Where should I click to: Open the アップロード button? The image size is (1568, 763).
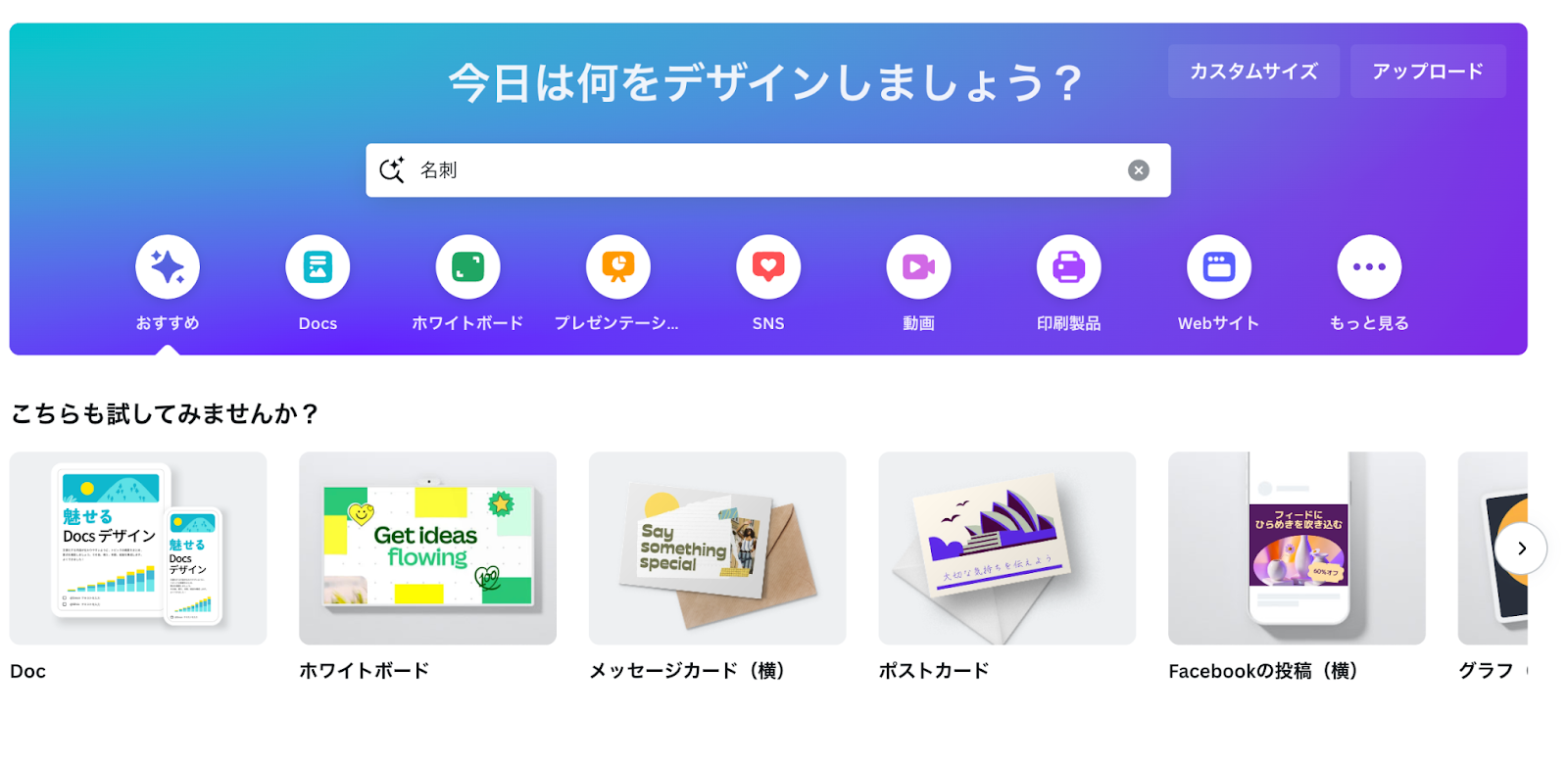[x=1427, y=72]
